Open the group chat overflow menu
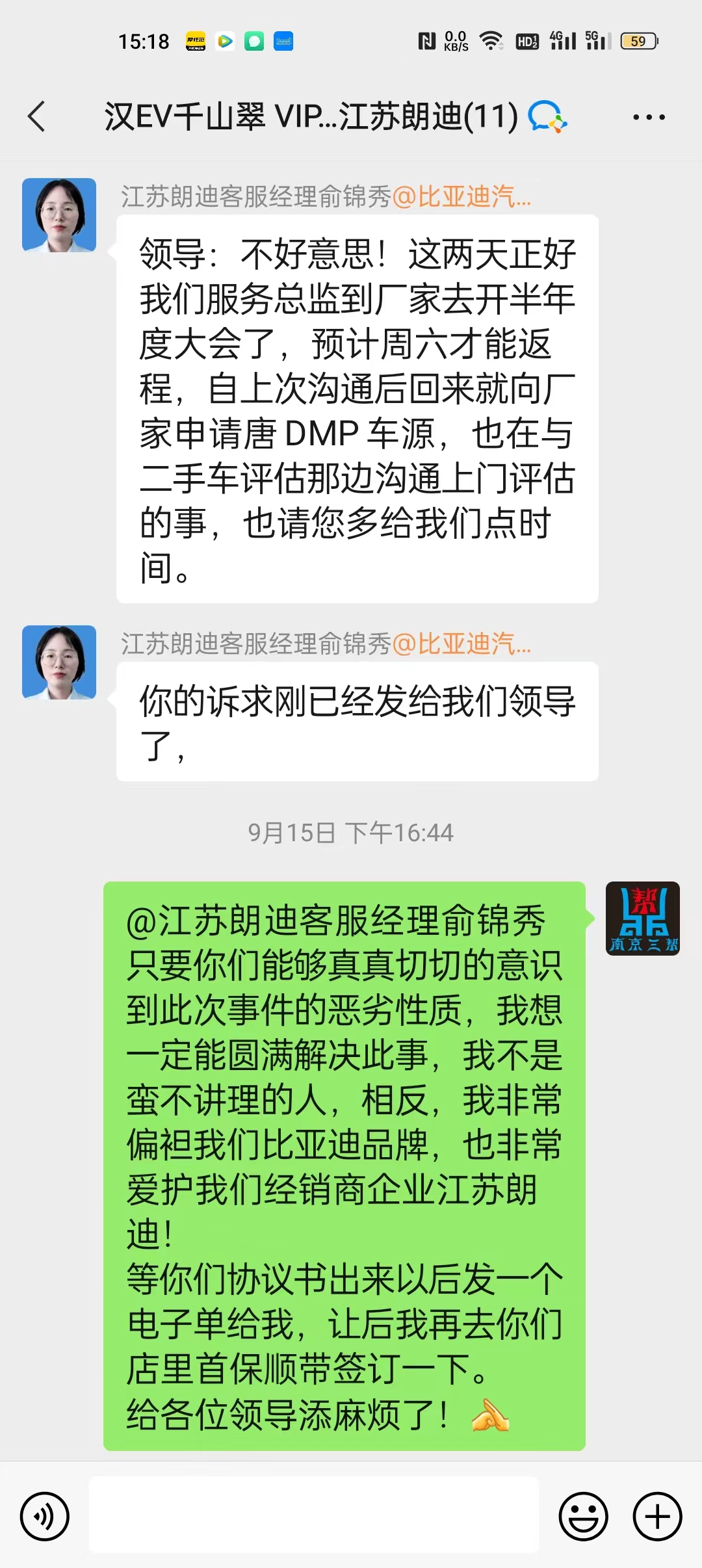Image resolution: width=702 pixels, height=1568 pixels. pyautogui.click(x=649, y=117)
